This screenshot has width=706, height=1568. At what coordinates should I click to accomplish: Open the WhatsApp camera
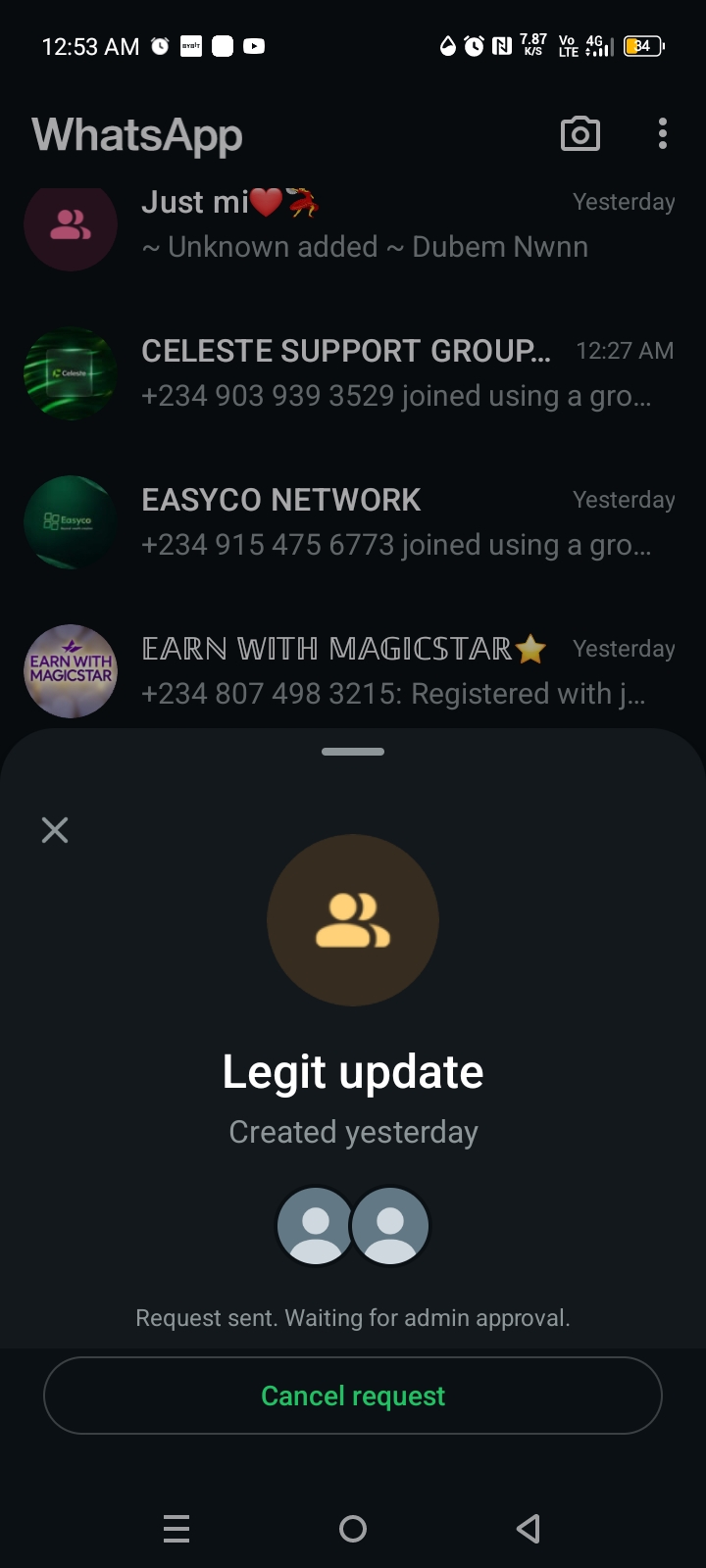[x=580, y=134]
